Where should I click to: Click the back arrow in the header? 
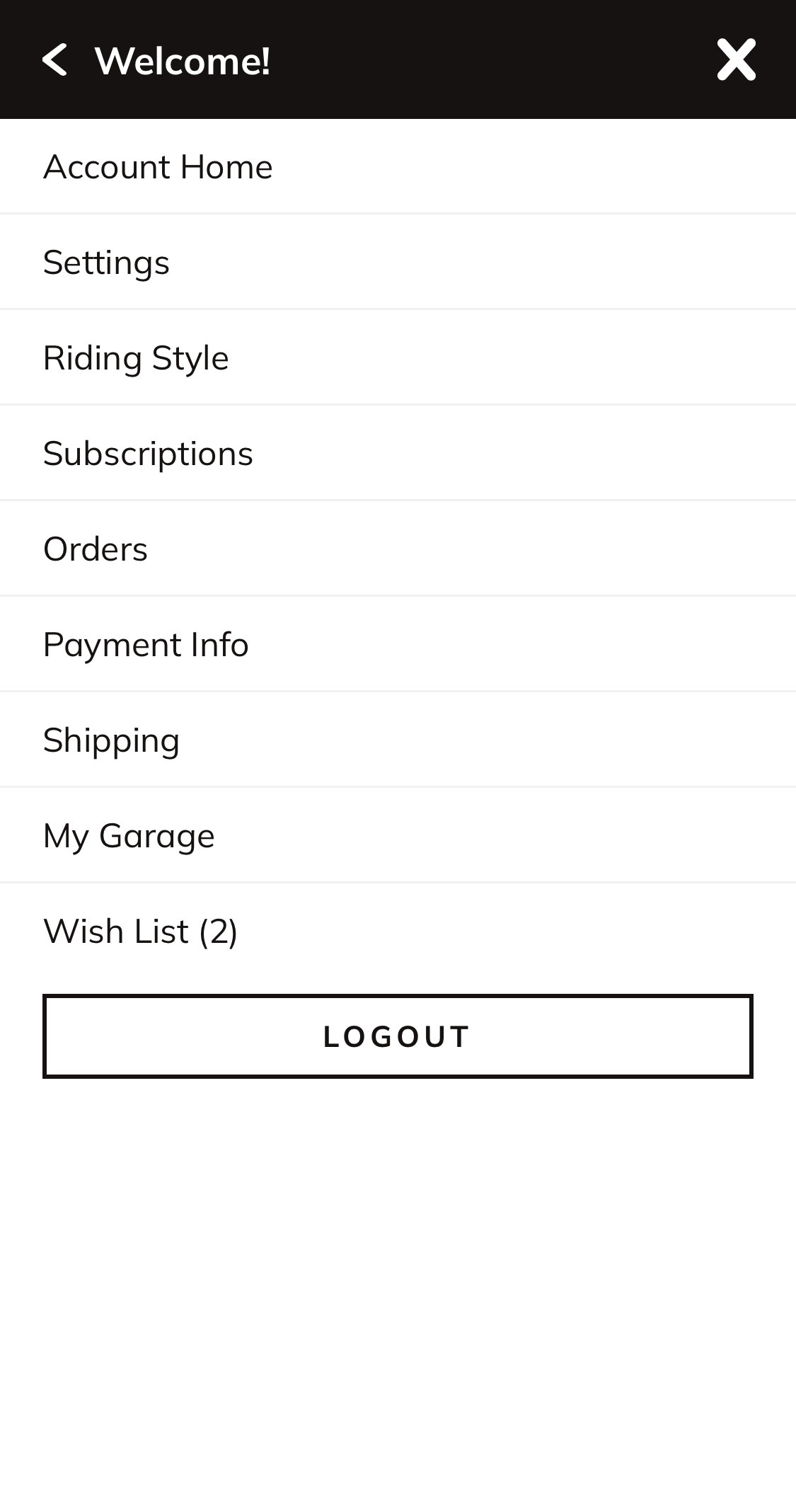[x=55, y=61]
